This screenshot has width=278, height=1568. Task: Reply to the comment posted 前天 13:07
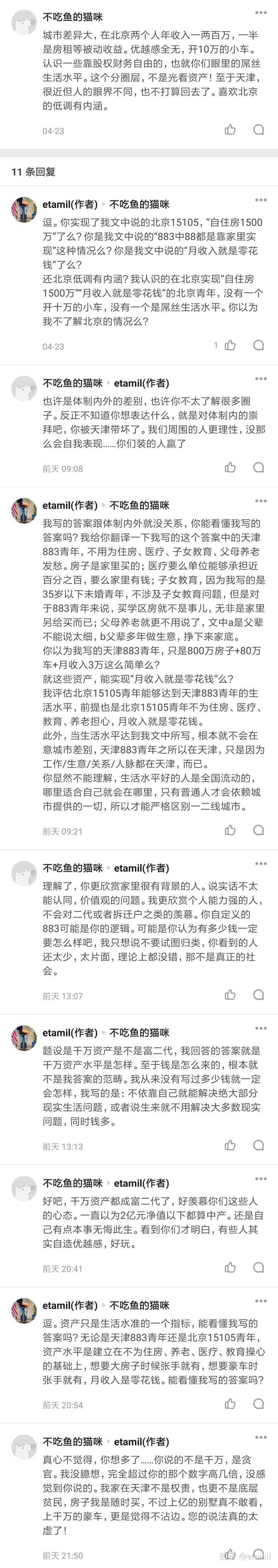(x=258, y=994)
